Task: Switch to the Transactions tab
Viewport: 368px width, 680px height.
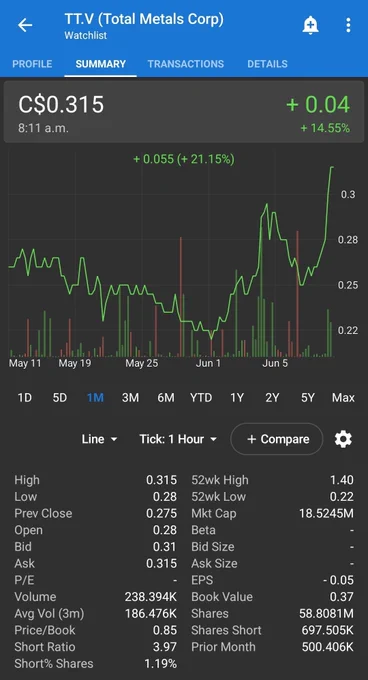Action: click(x=186, y=64)
